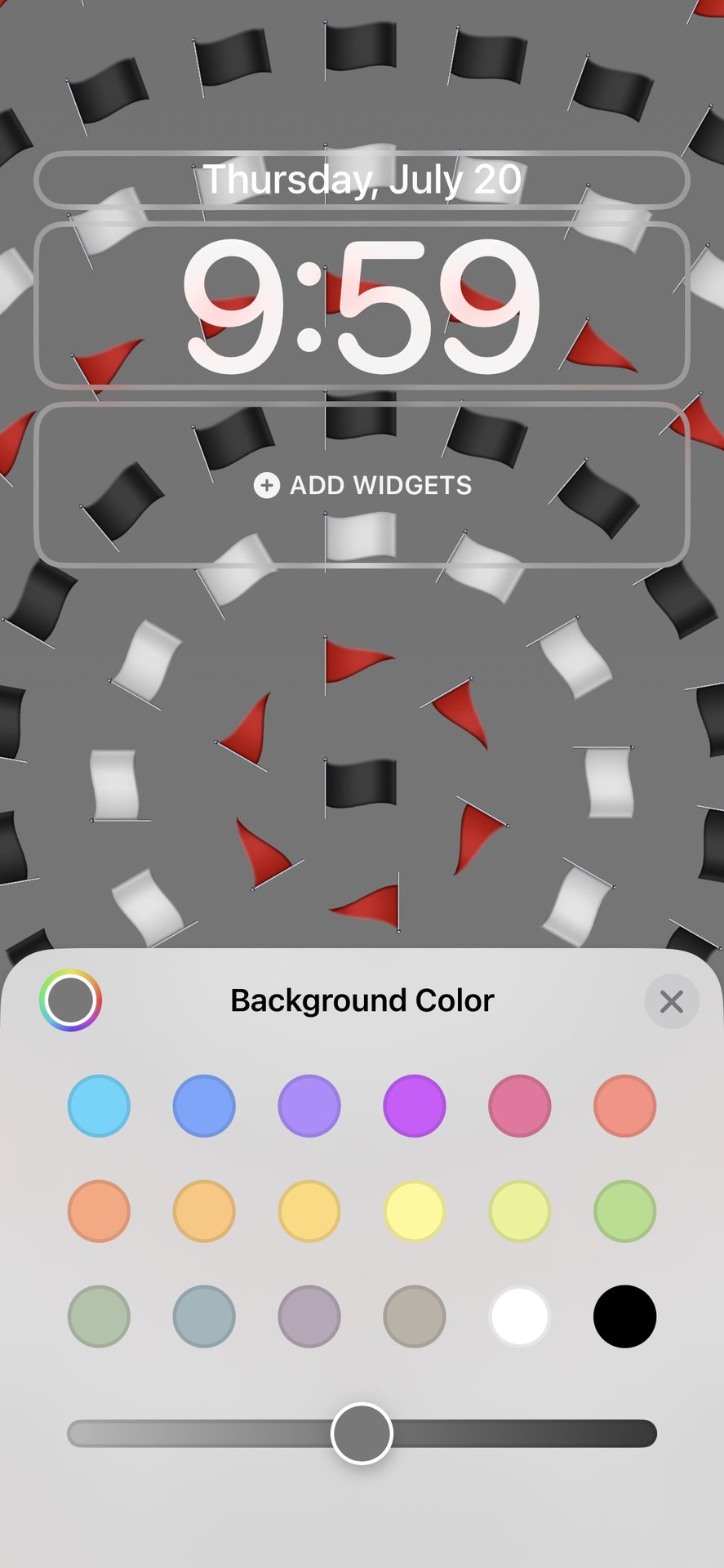Choose the taupe beige swatch
The image size is (724, 1568).
(x=414, y=1316)
